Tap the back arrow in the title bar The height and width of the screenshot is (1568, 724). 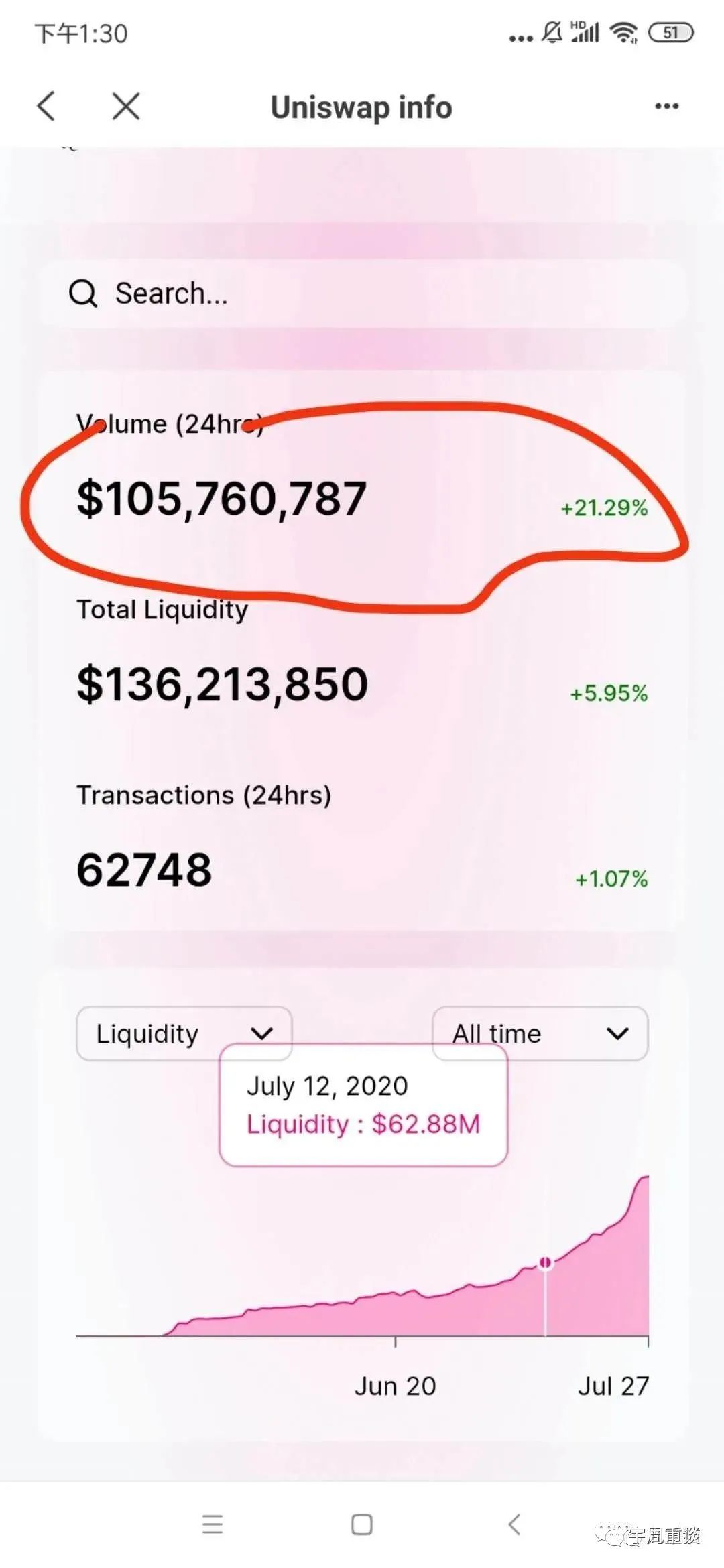[46, 106]
